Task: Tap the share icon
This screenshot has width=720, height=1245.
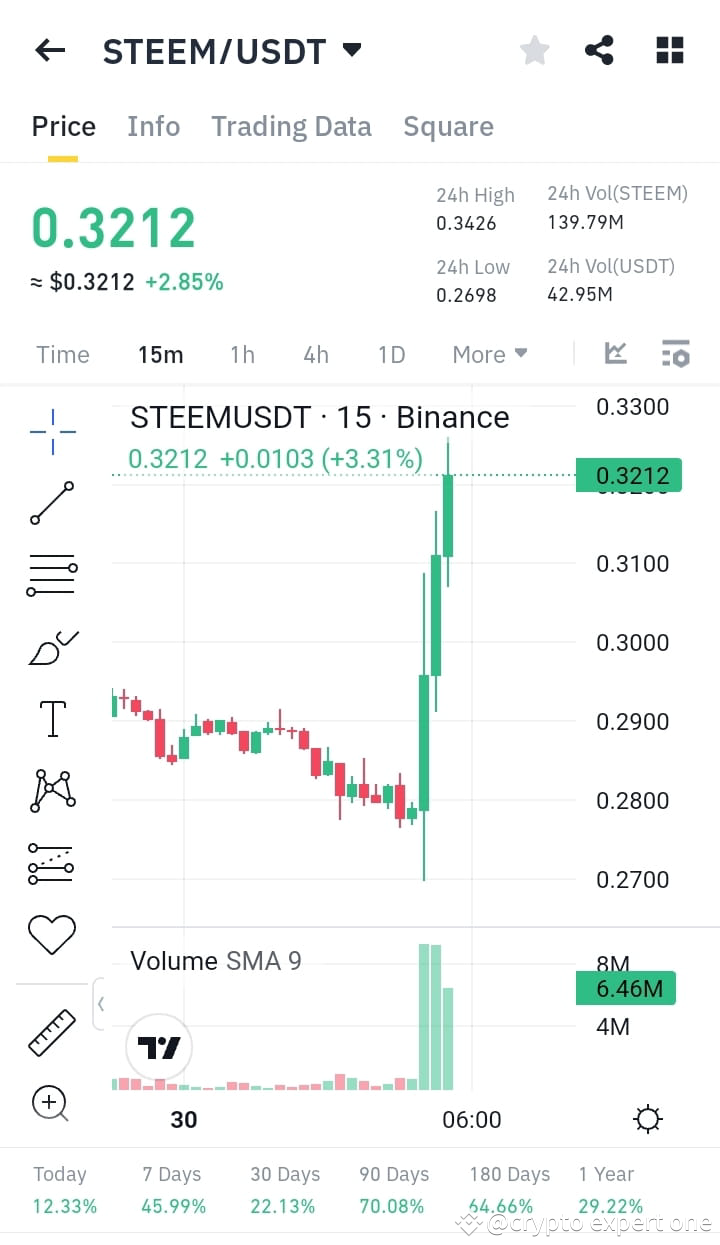Action: (599, 49)
